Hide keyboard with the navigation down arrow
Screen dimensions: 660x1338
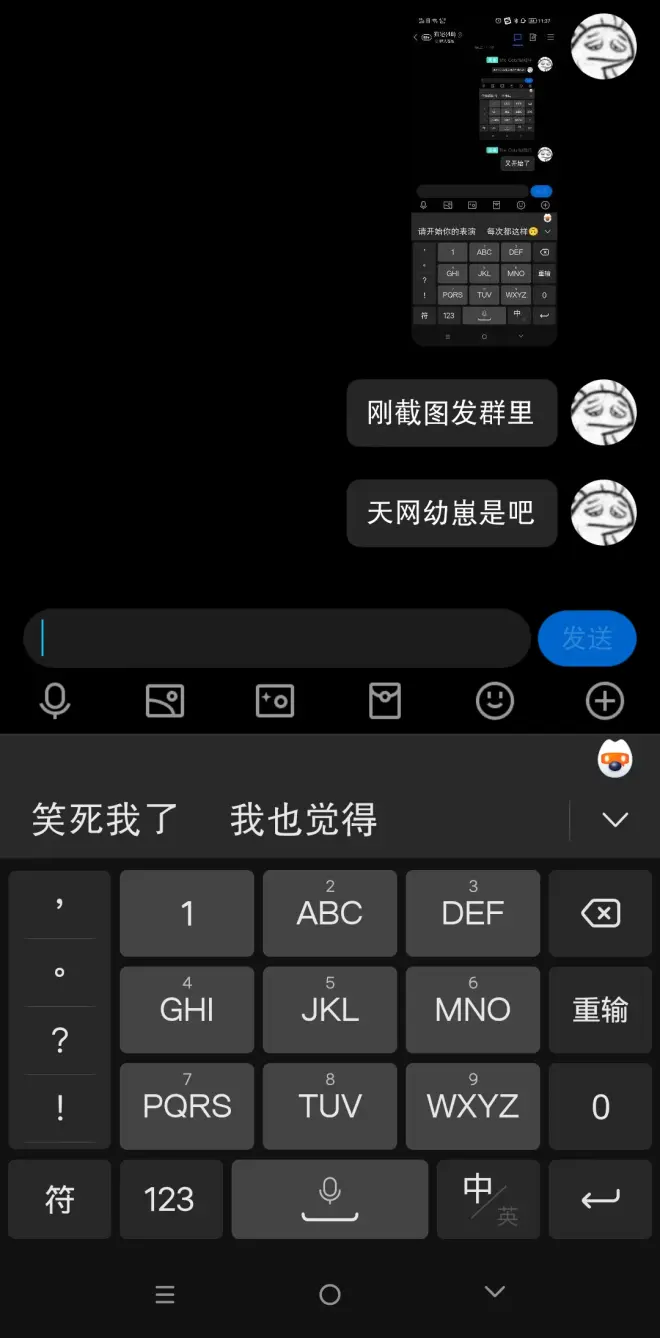click(494, 1293)
